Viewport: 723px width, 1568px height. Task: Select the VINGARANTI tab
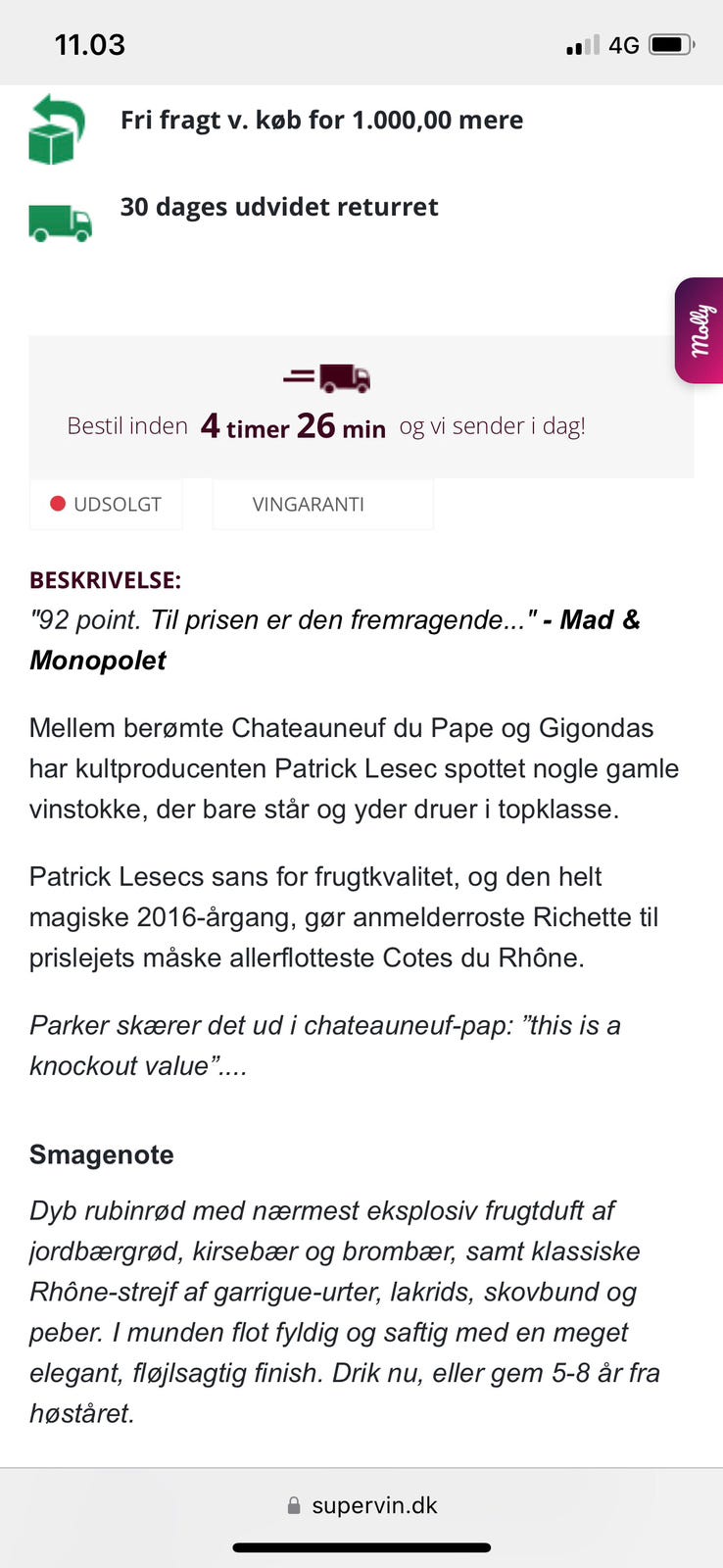pos(322,504)
